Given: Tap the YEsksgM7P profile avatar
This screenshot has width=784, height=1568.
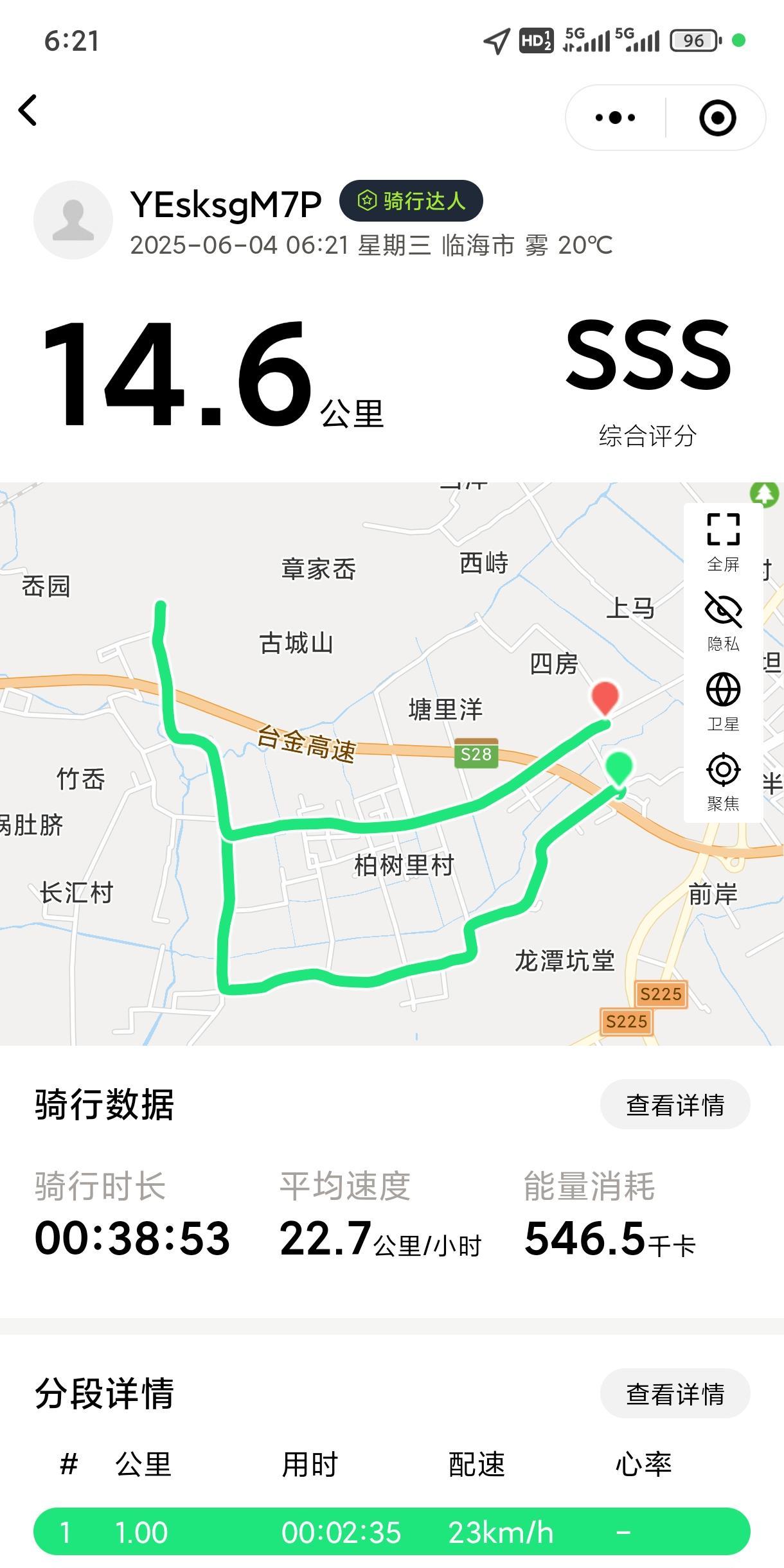Looking at the screenshot, I should (73, 220).
